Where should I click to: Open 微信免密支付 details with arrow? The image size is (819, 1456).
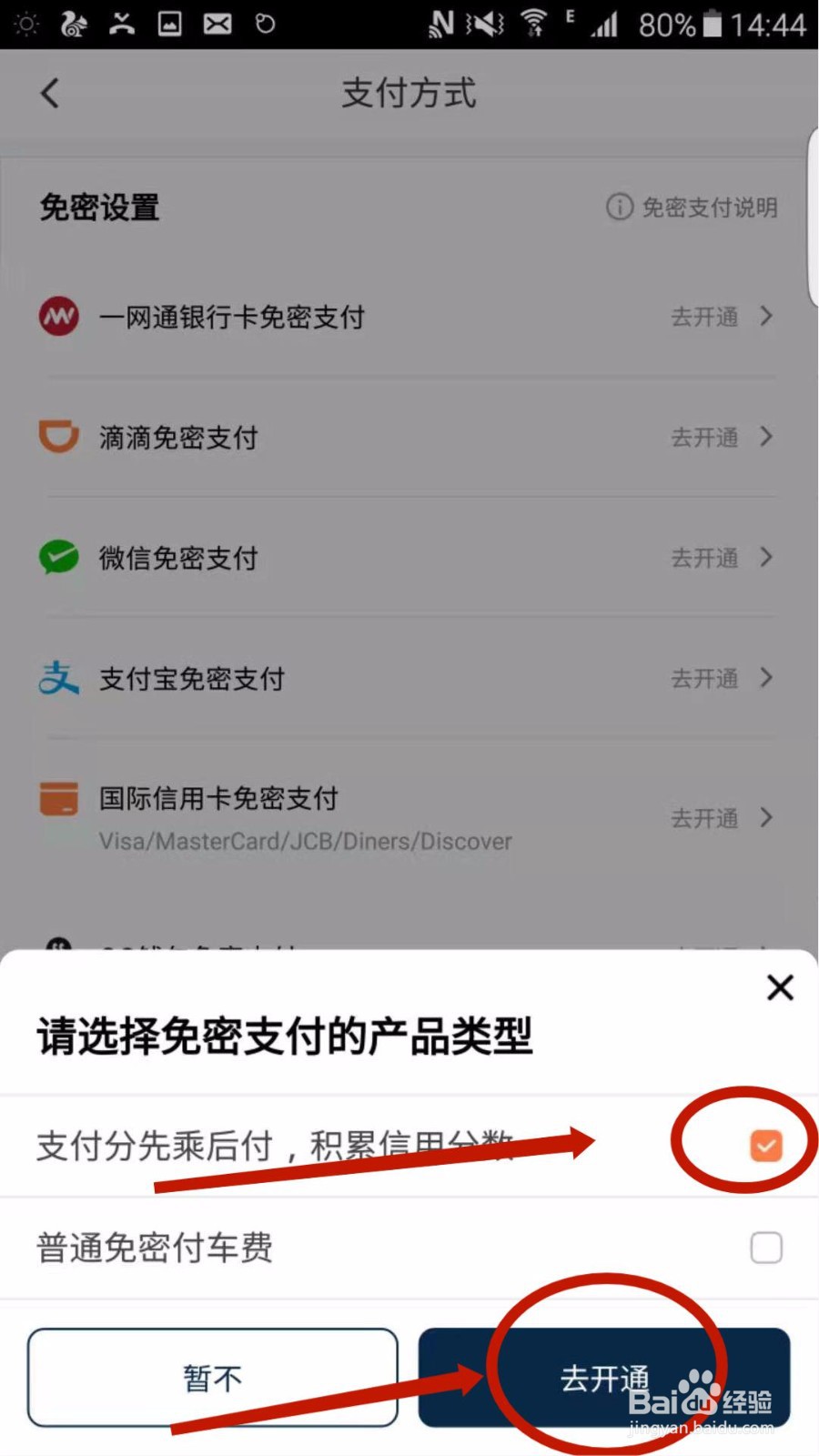coord(767,558)
